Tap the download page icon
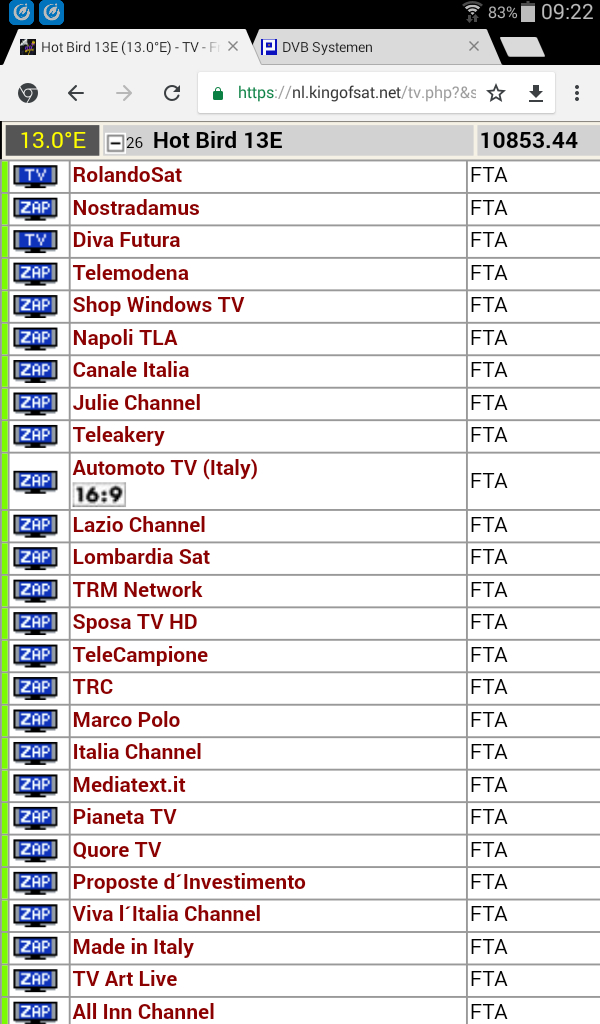This screenshot has height=1024, width=600. [x=536, y=93]
